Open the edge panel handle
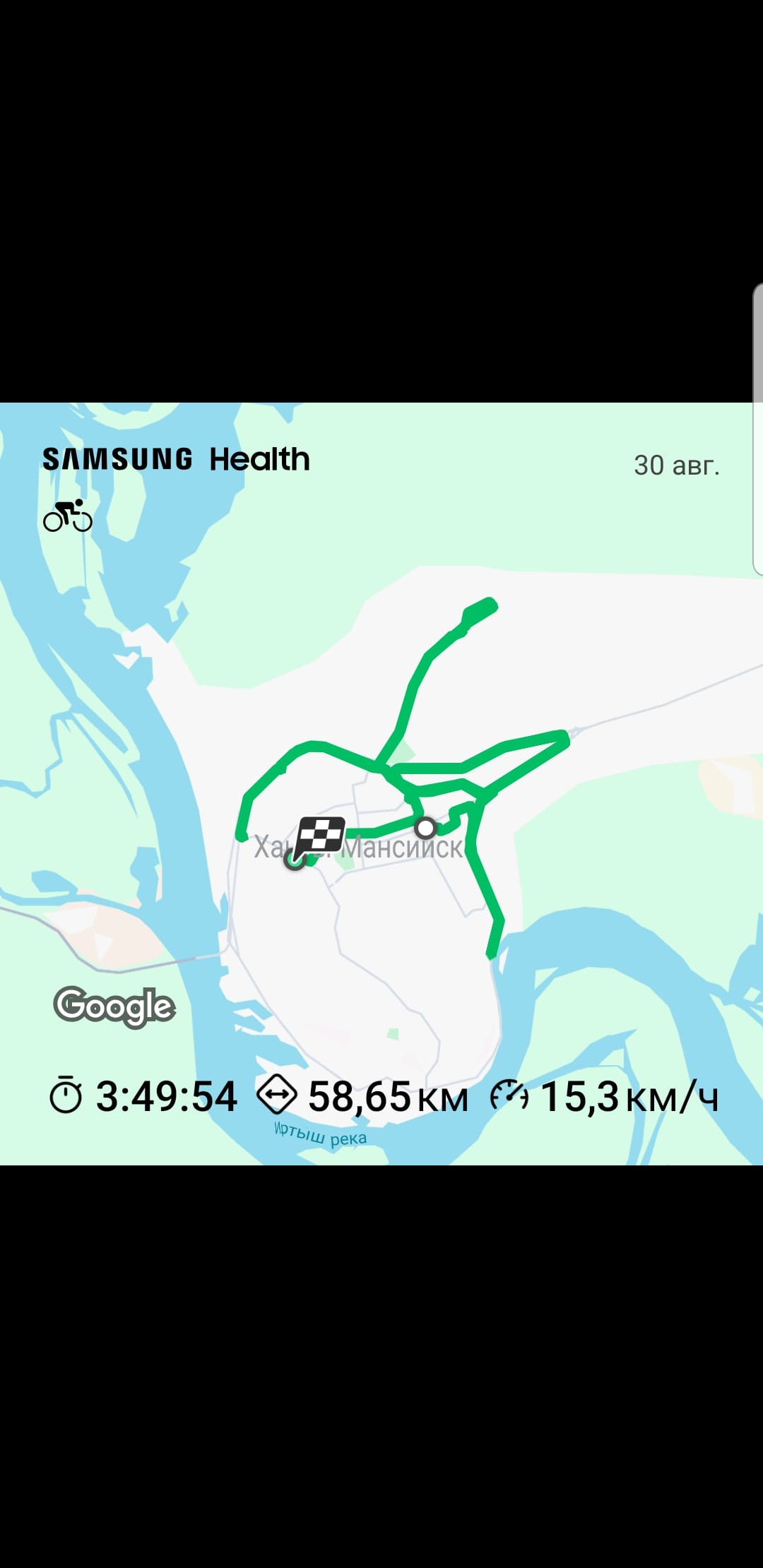763x1568 pixels. pos(758,429)
